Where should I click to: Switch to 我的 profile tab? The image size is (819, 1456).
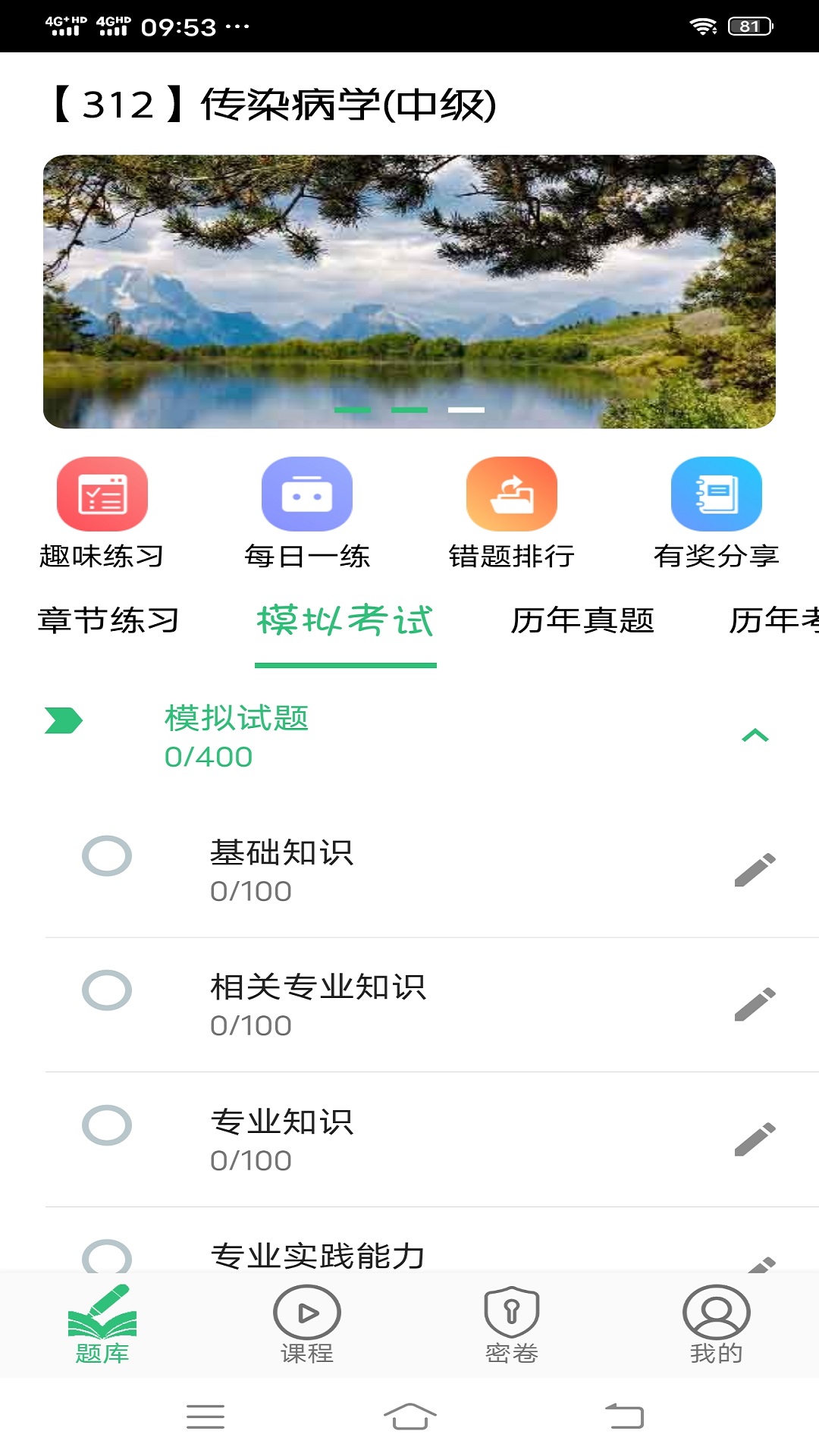(716, 1324)
